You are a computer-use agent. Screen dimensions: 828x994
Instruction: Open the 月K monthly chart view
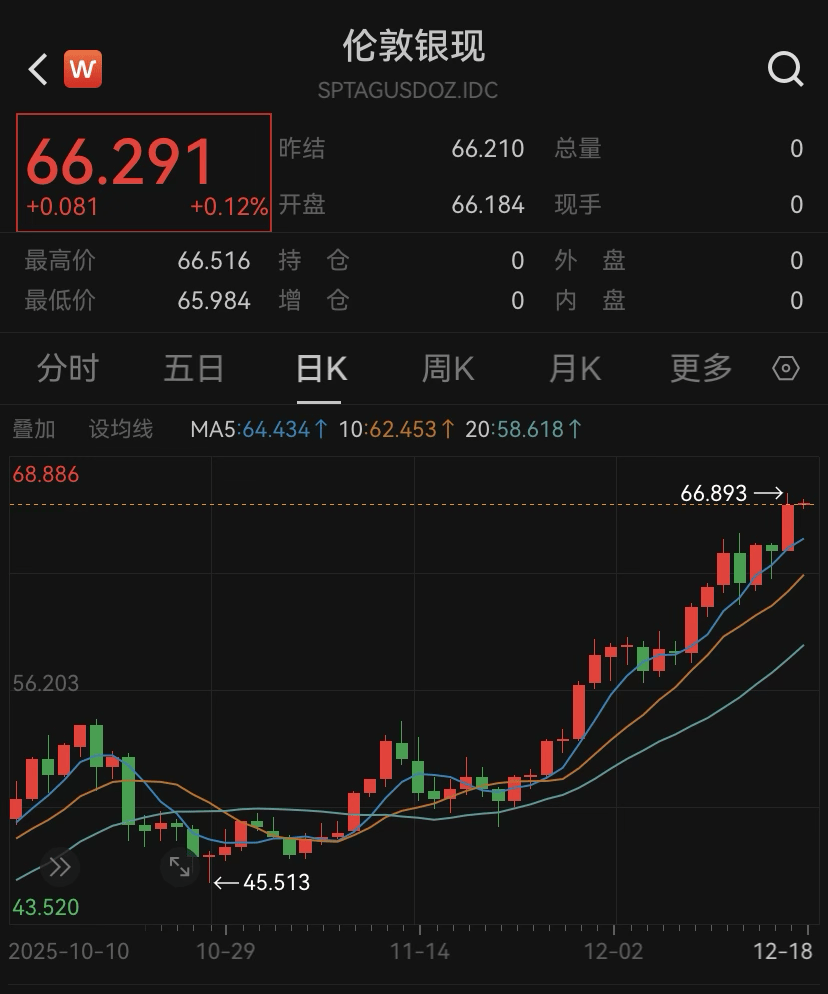click(x=573, y=368)
